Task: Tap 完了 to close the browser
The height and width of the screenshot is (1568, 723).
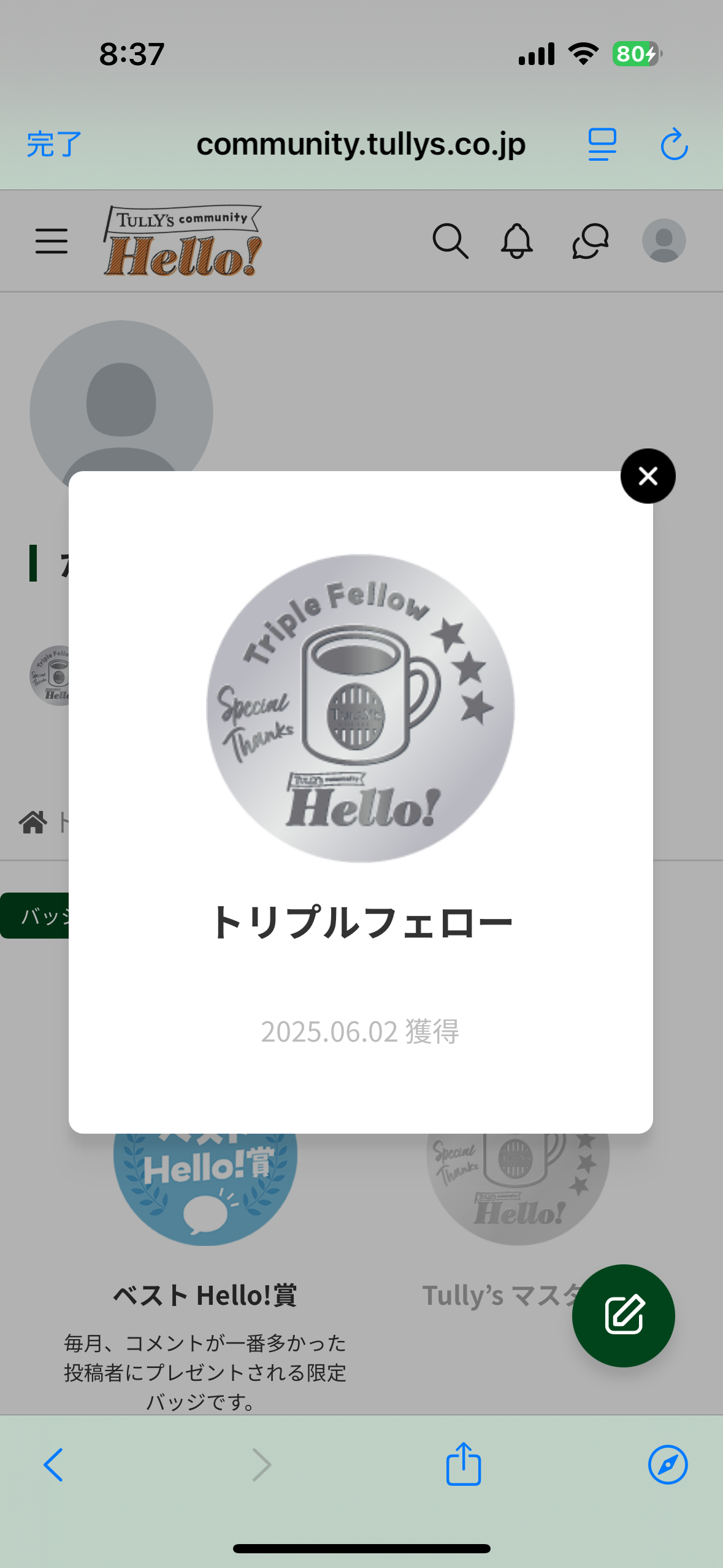Action: coord(54,145)
